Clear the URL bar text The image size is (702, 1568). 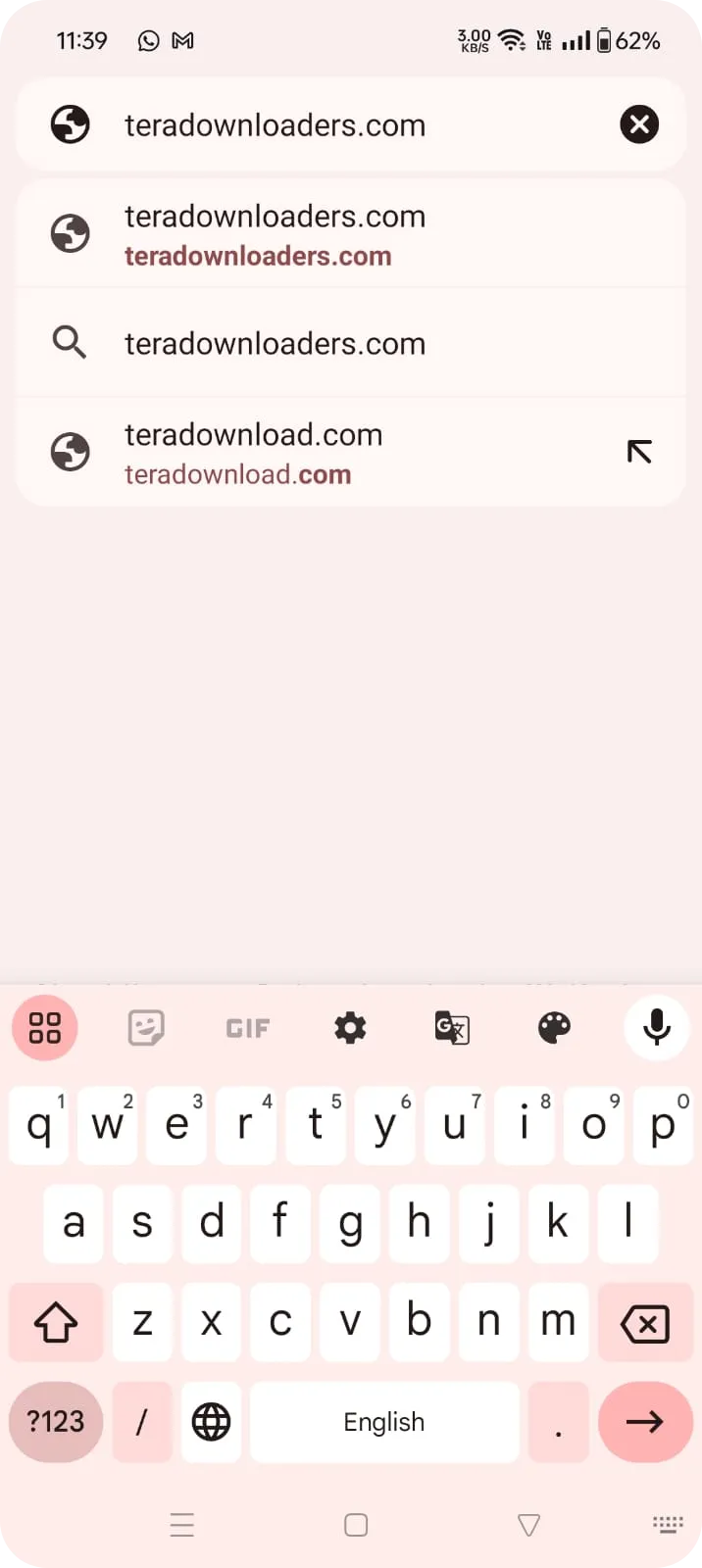pos(638,124)
